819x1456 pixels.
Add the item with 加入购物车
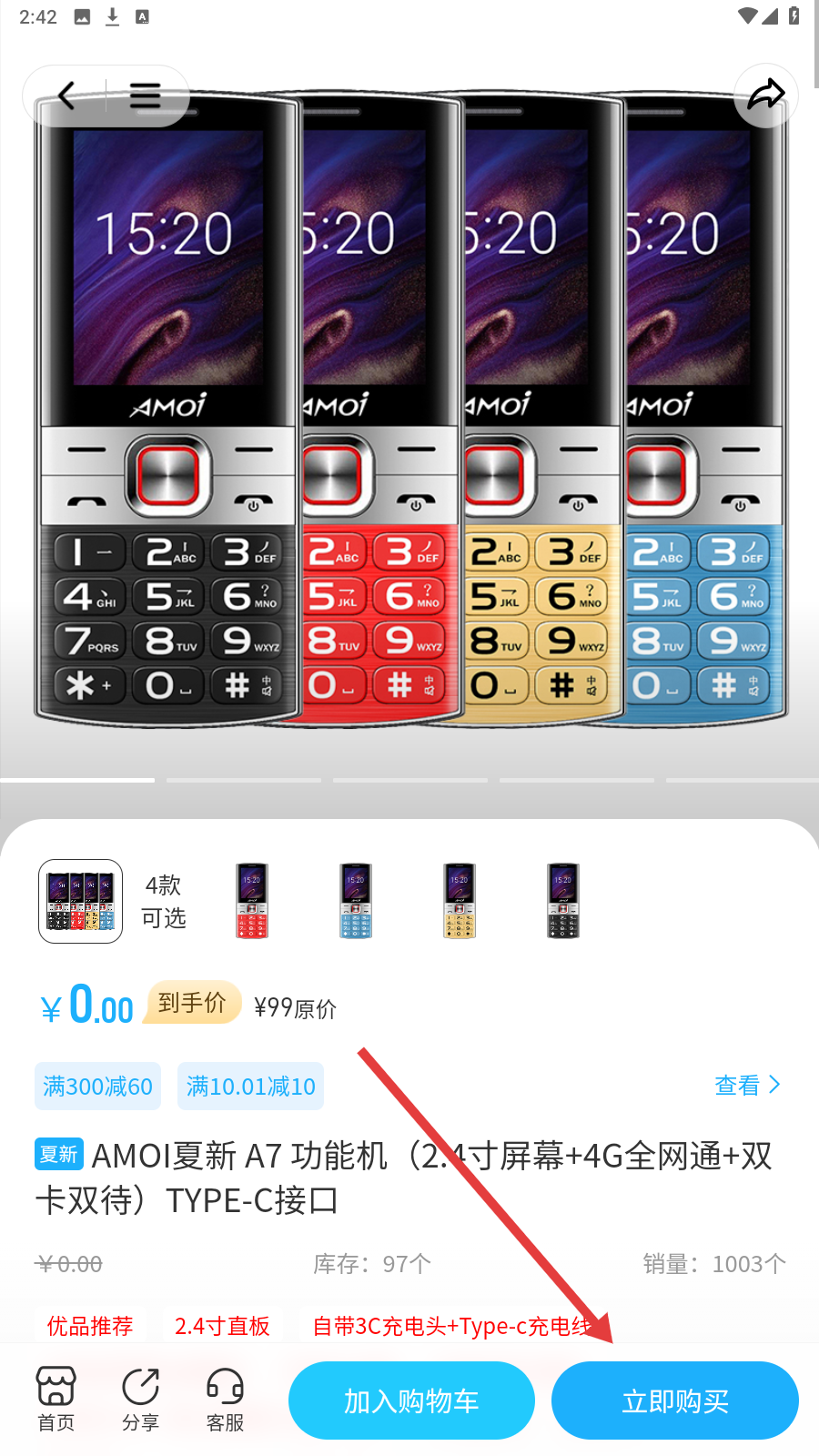pyautogui.click(x=411, y=1400)
